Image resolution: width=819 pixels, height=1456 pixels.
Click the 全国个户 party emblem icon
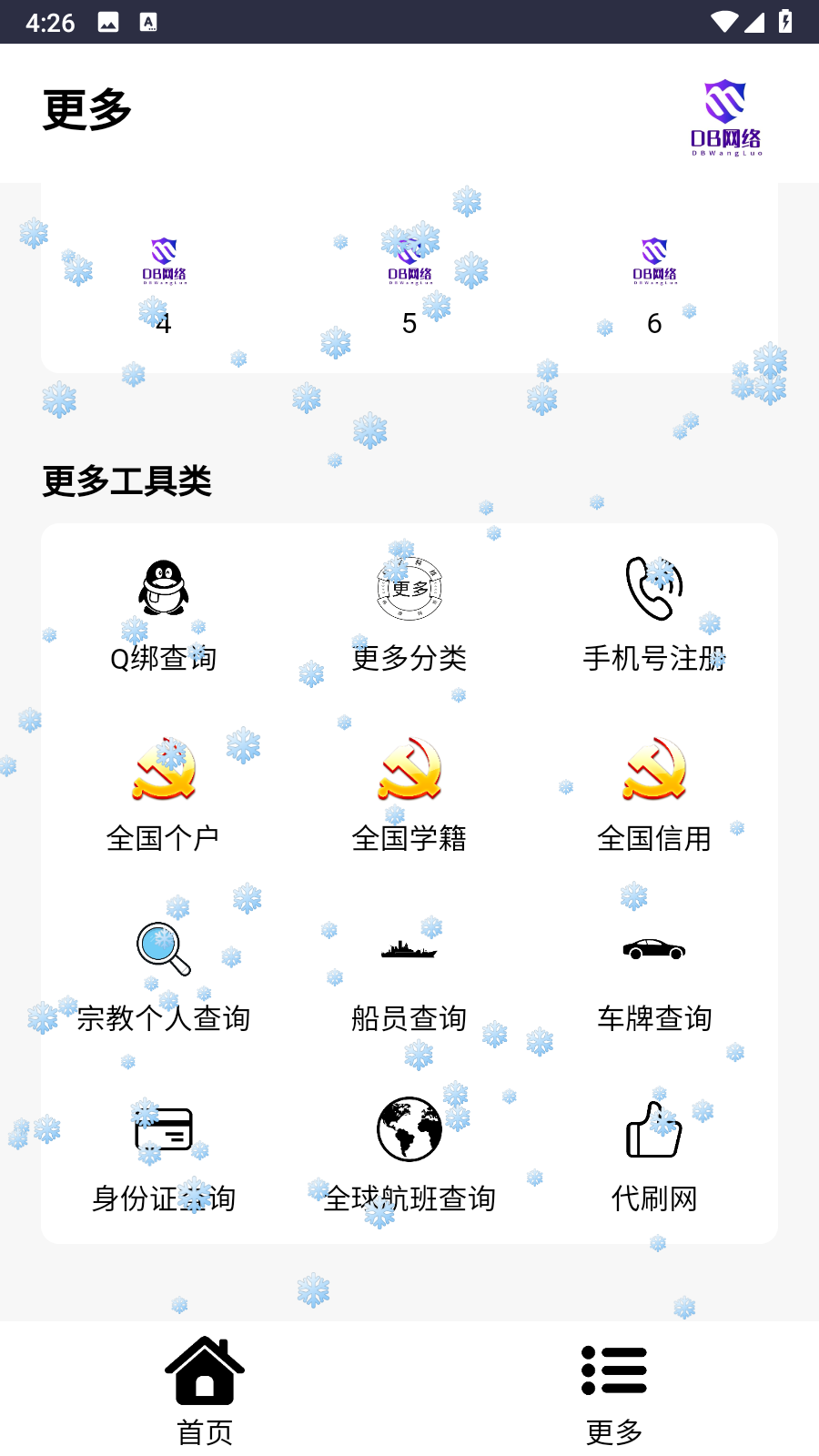(x=164, y=769)
